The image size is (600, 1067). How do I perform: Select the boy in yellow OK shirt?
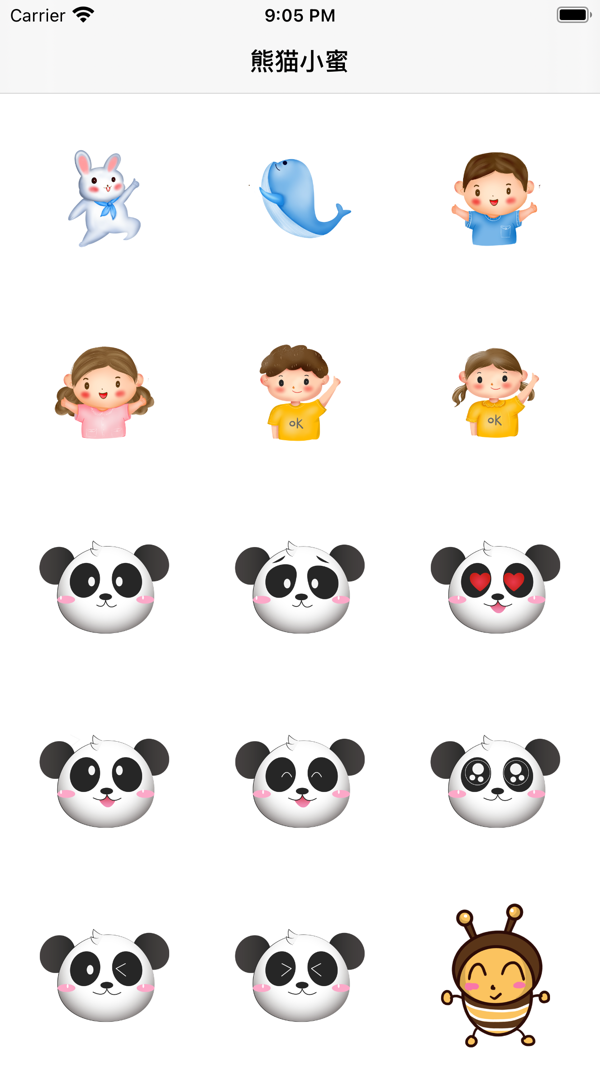point(299,393)
